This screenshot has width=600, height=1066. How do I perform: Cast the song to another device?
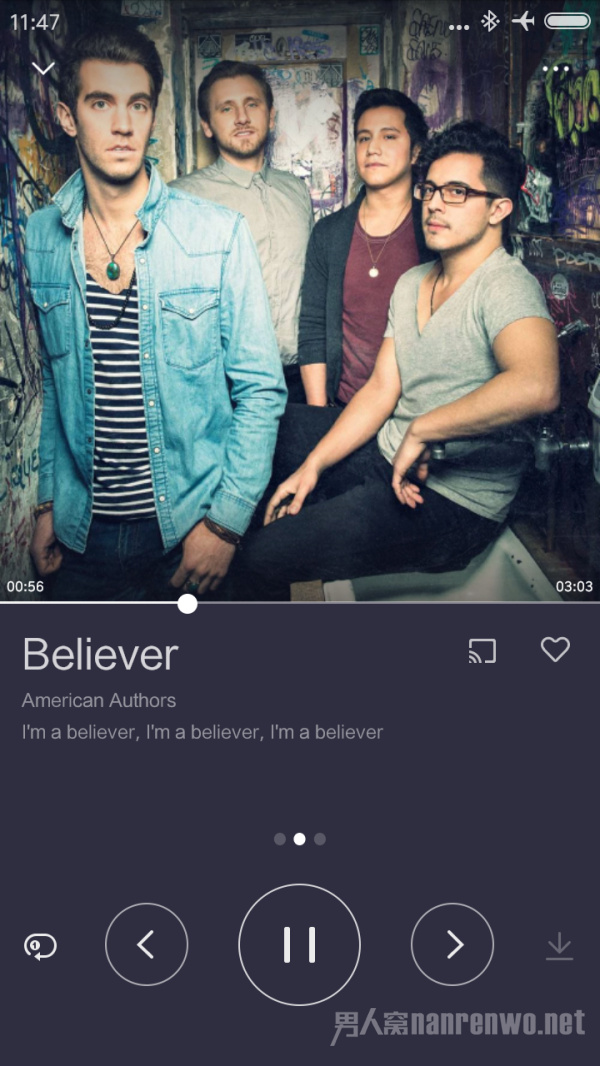pyautogui.click(x=482, y=651)
